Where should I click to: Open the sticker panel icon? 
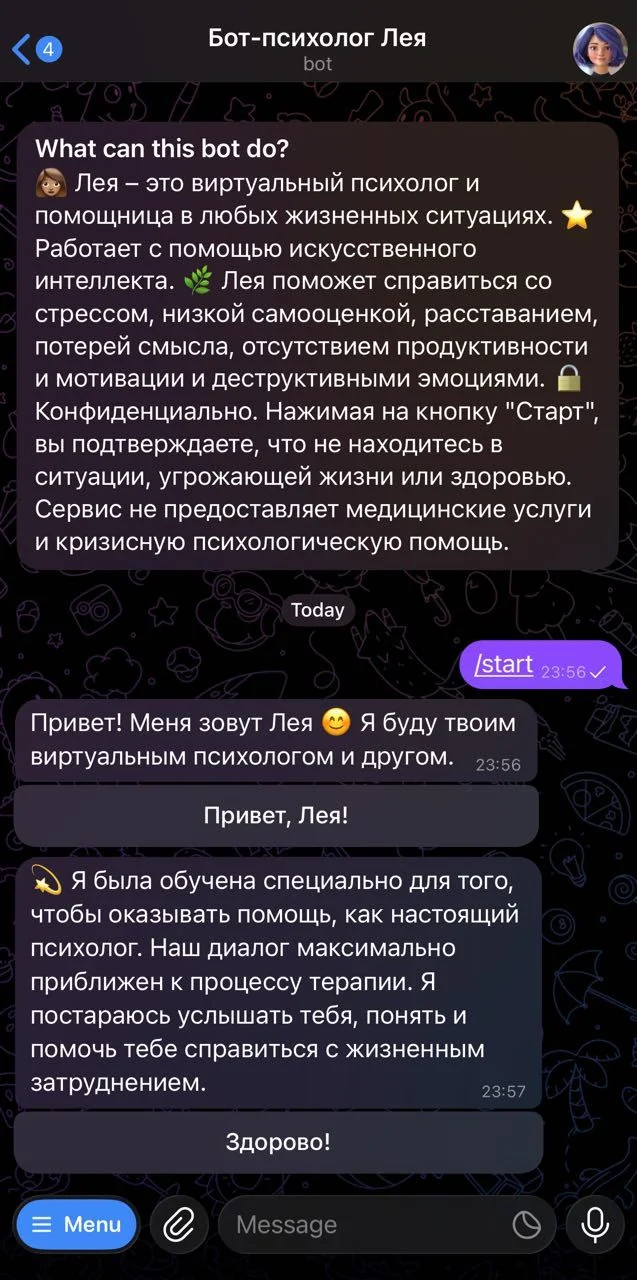point(526,1224)
